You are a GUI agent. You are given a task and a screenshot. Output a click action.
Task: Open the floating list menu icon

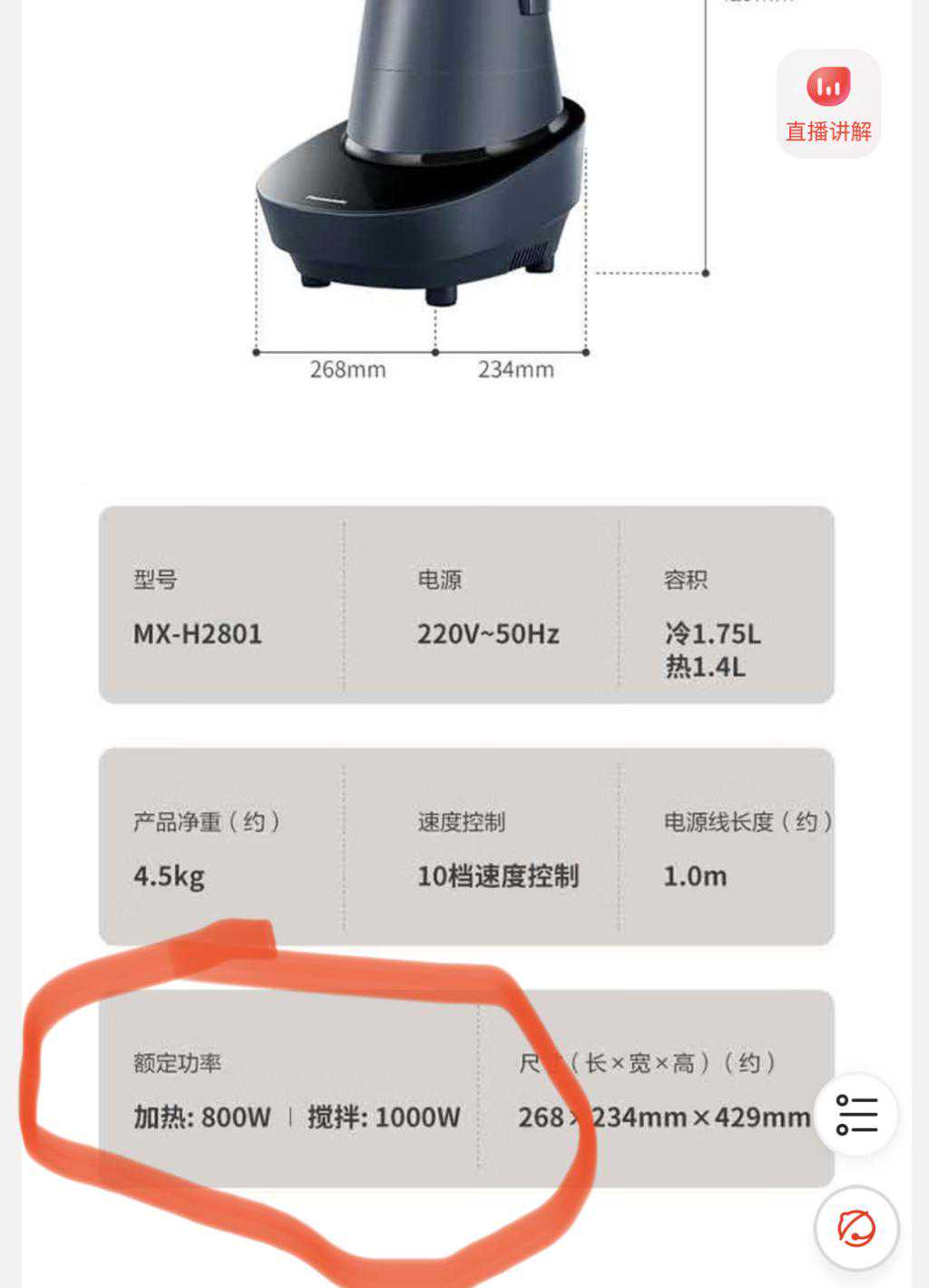856,1115
